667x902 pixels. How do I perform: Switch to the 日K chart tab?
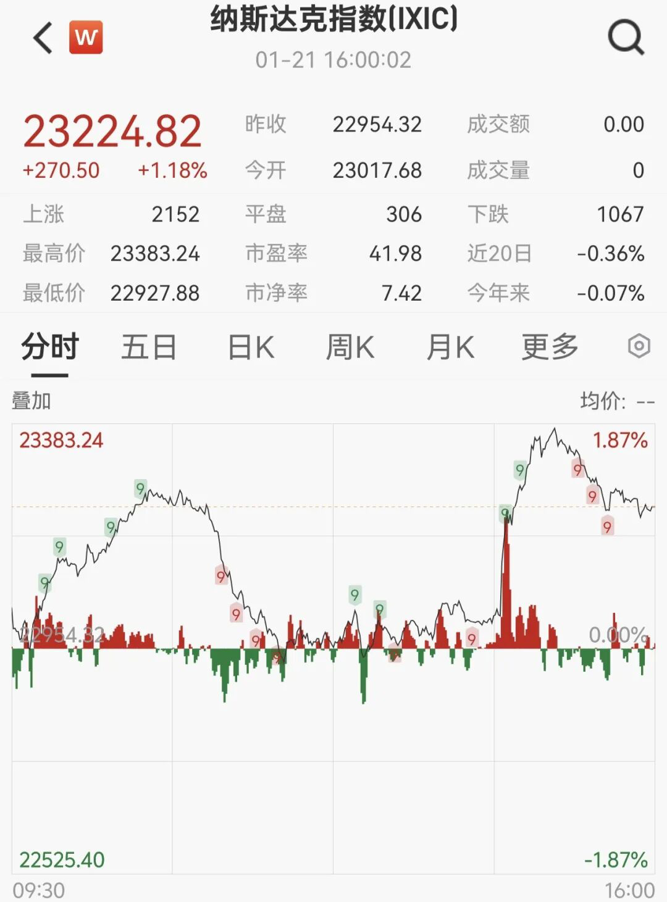coord(250,347)
